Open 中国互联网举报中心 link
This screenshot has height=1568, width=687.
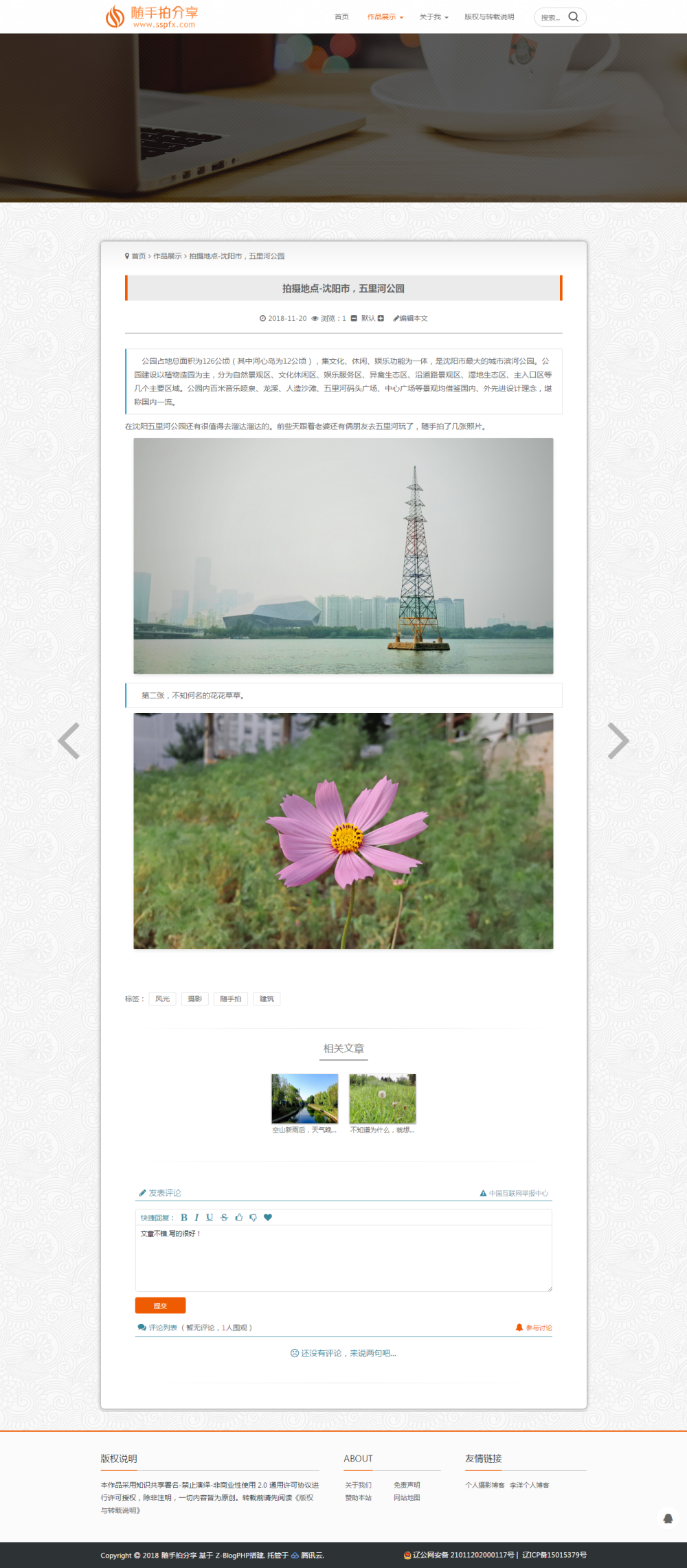pos(515,1194)
